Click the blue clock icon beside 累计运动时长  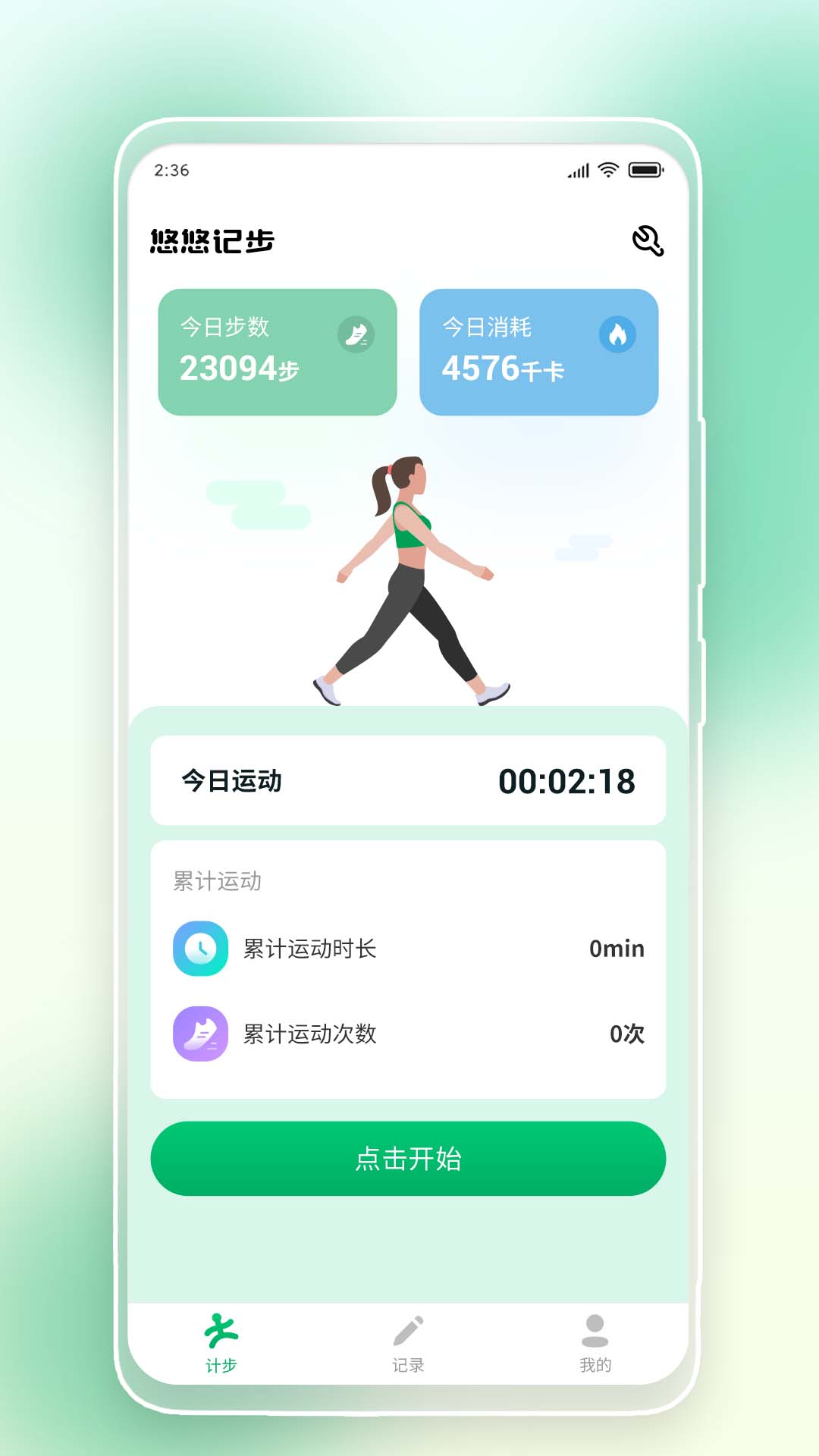click(199, 948)
